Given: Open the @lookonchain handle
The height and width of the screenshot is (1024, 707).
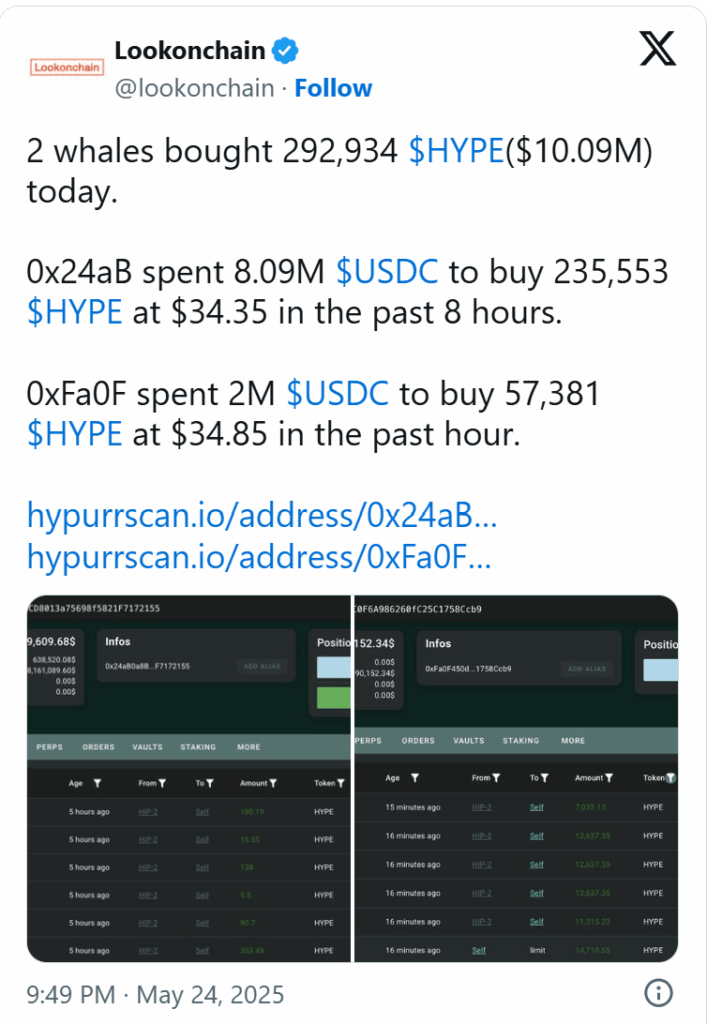Looking at the screenshot, I should 194,88.
